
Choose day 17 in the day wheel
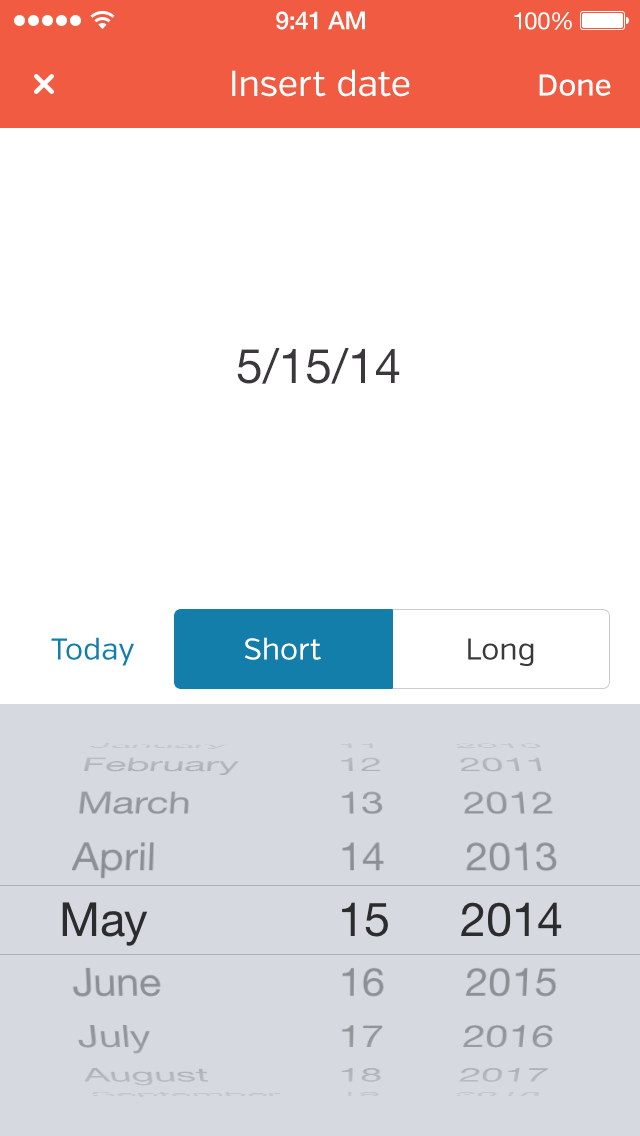pos(362,1036)
